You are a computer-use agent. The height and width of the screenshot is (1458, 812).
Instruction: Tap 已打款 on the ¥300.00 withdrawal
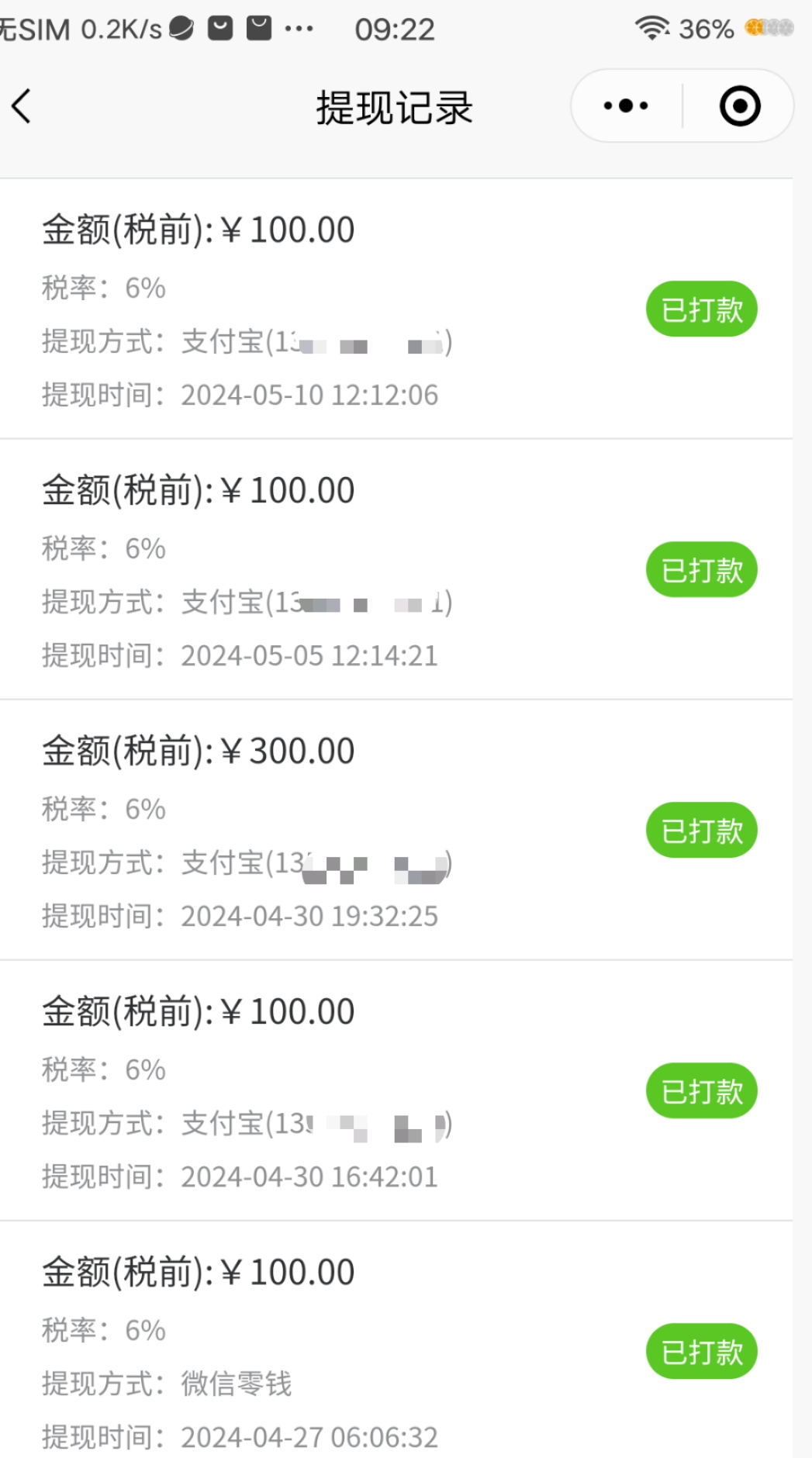(x=702, y=831)
